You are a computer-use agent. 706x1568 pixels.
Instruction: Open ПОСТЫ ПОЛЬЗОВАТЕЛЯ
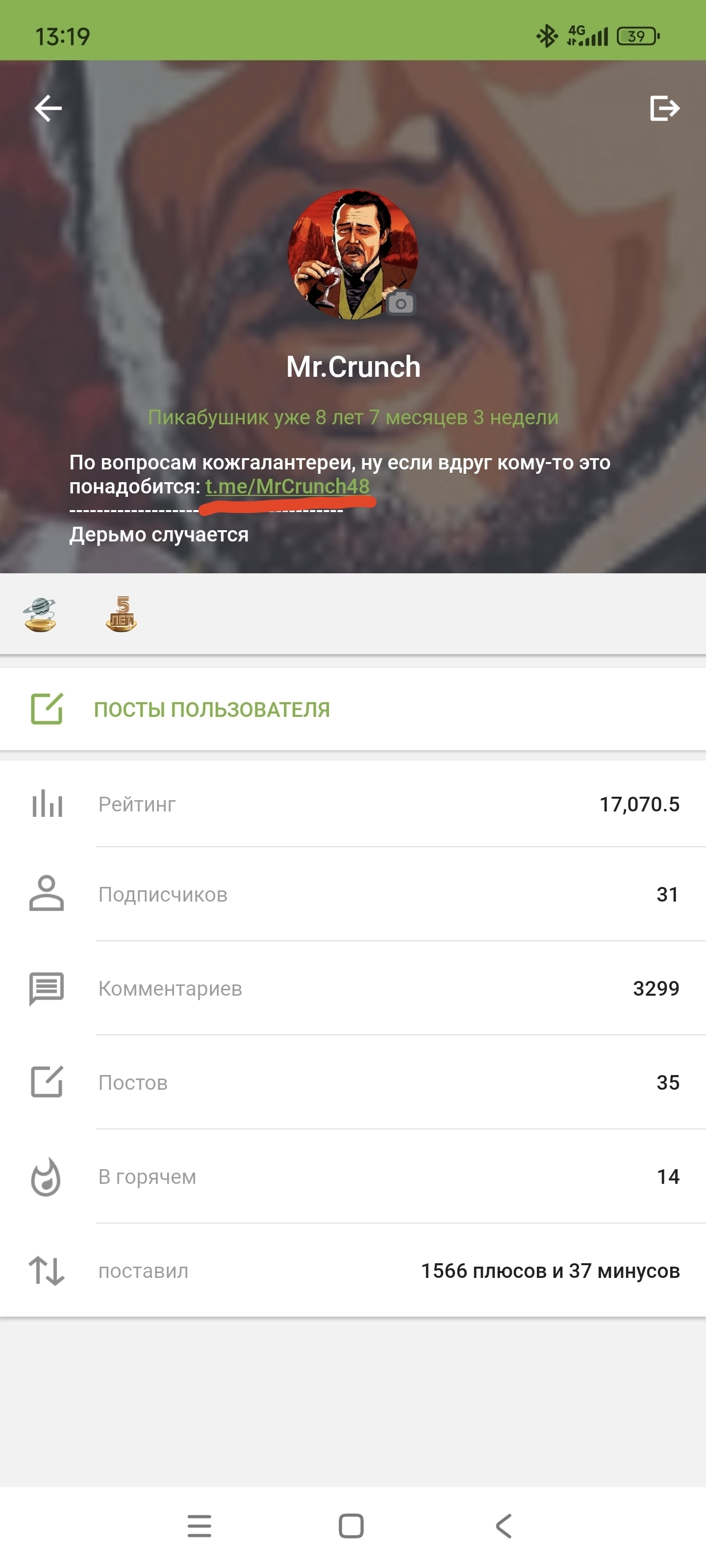coord(353,709)
